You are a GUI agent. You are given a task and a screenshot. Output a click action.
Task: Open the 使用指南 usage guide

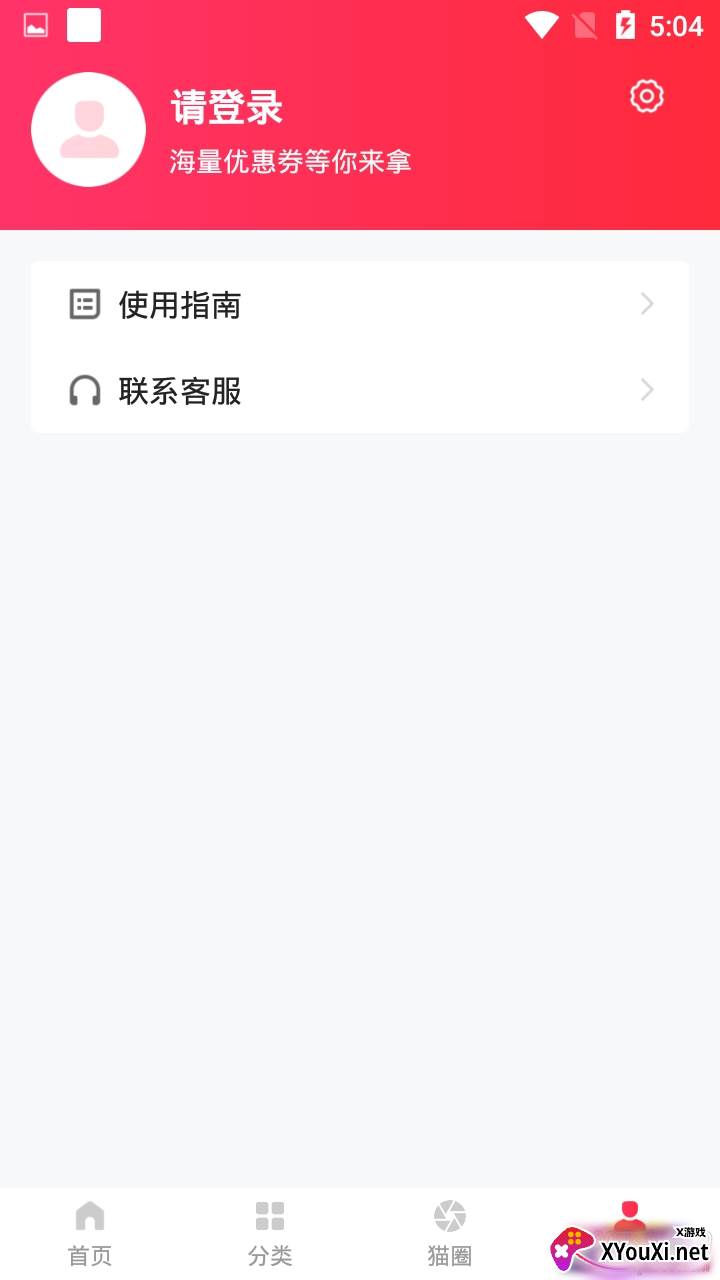click(x=359, y=304)
